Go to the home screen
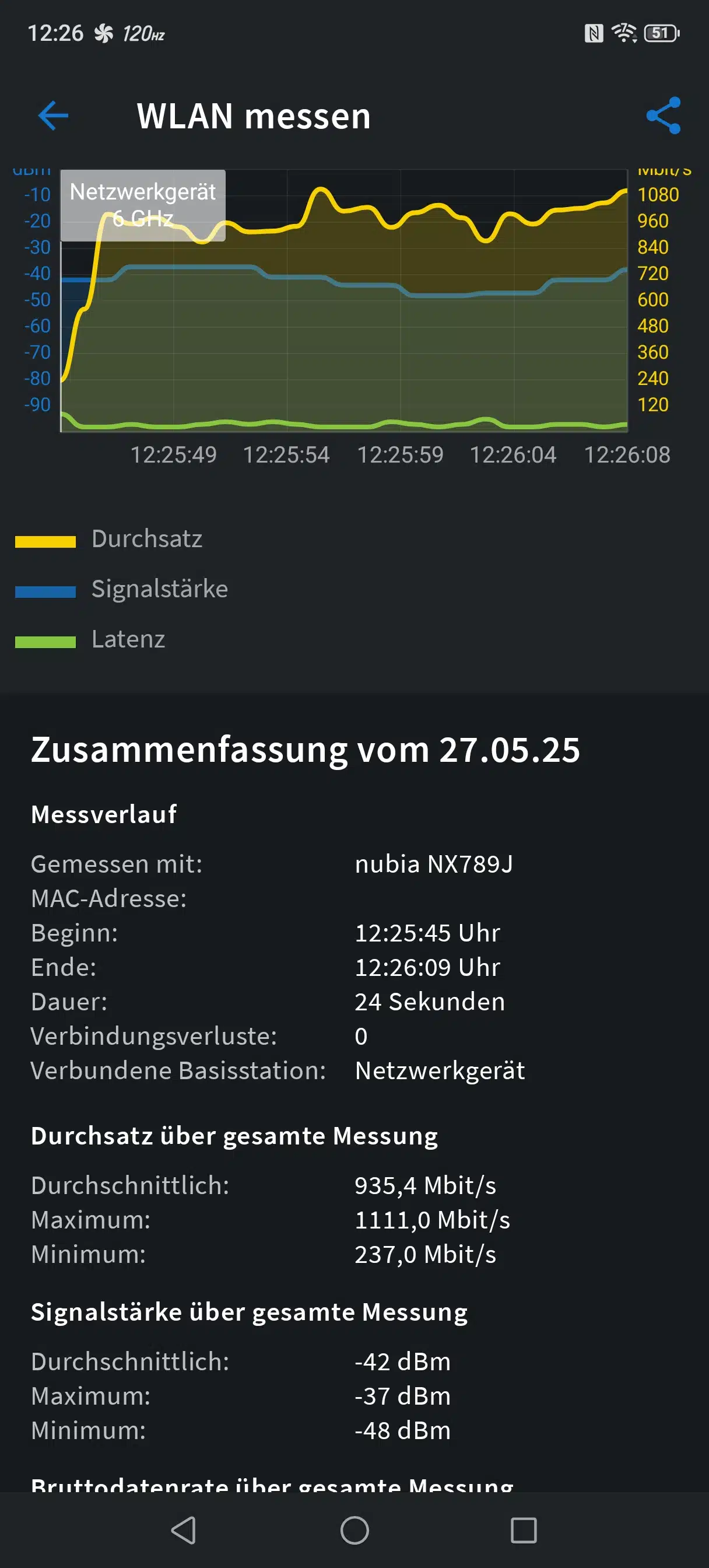The image size is (709, 1568). pyautogui.click(x=354, y=1529)
